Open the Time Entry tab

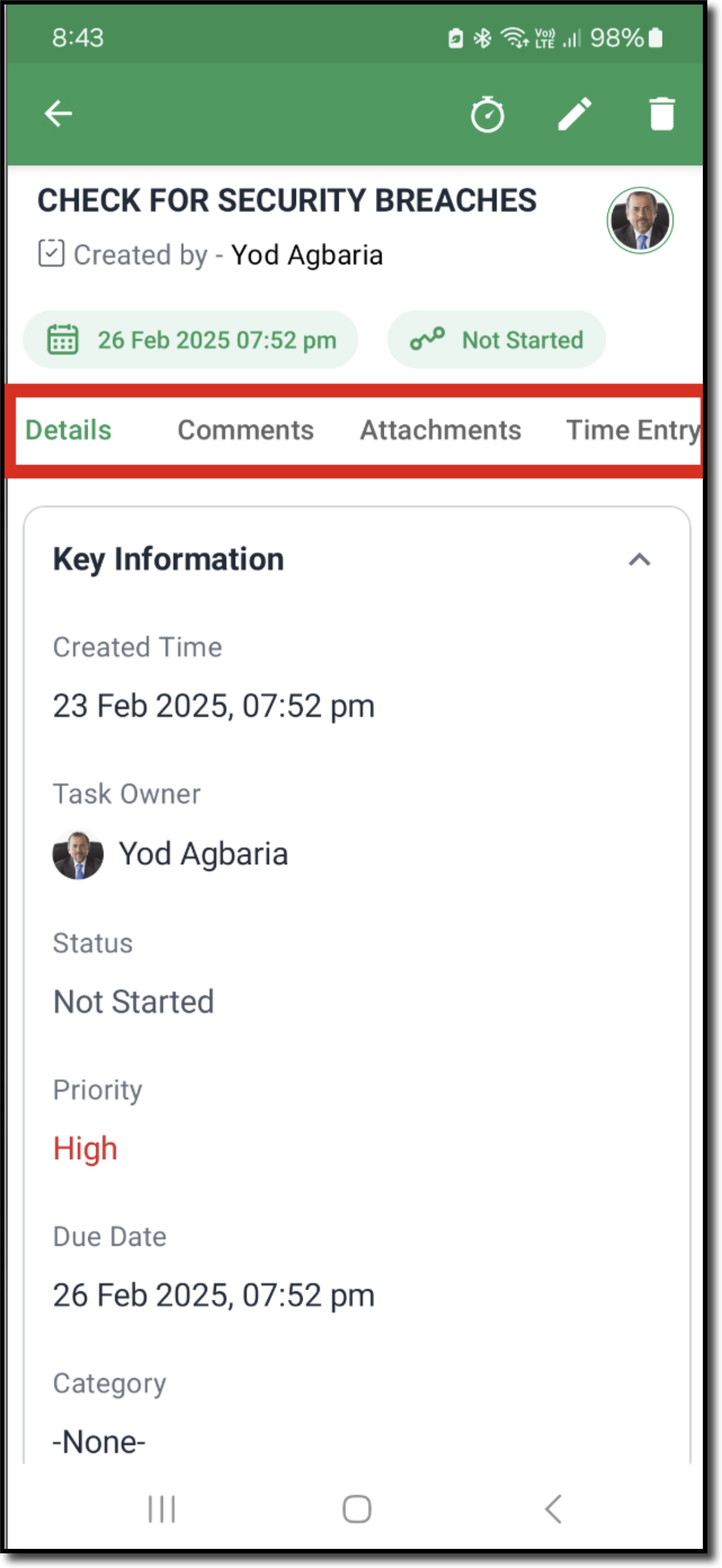[632, 431]
